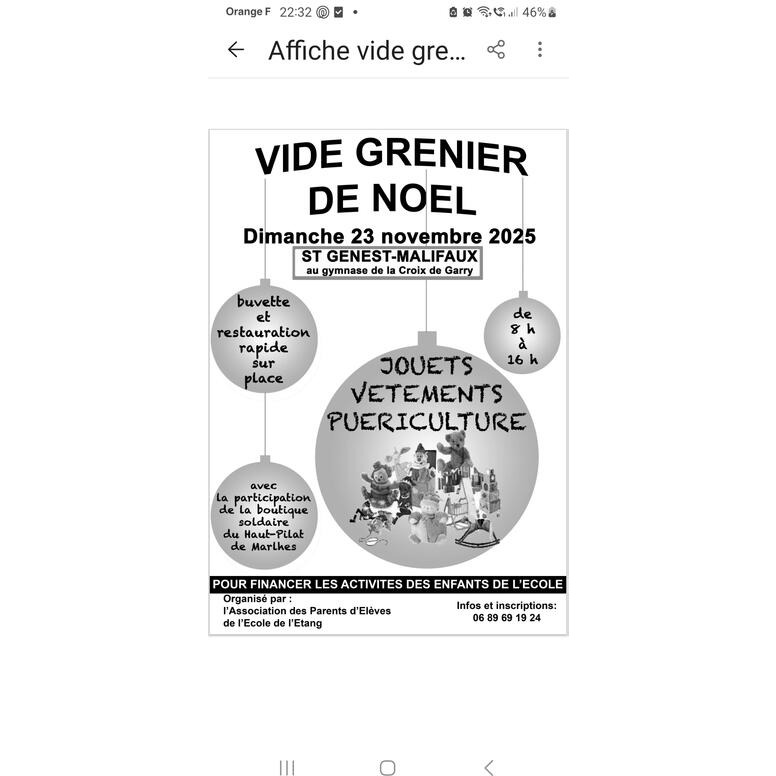Share the Affiche vide grenier file
This screenshot has width=776, height=776.
point(496,50)
